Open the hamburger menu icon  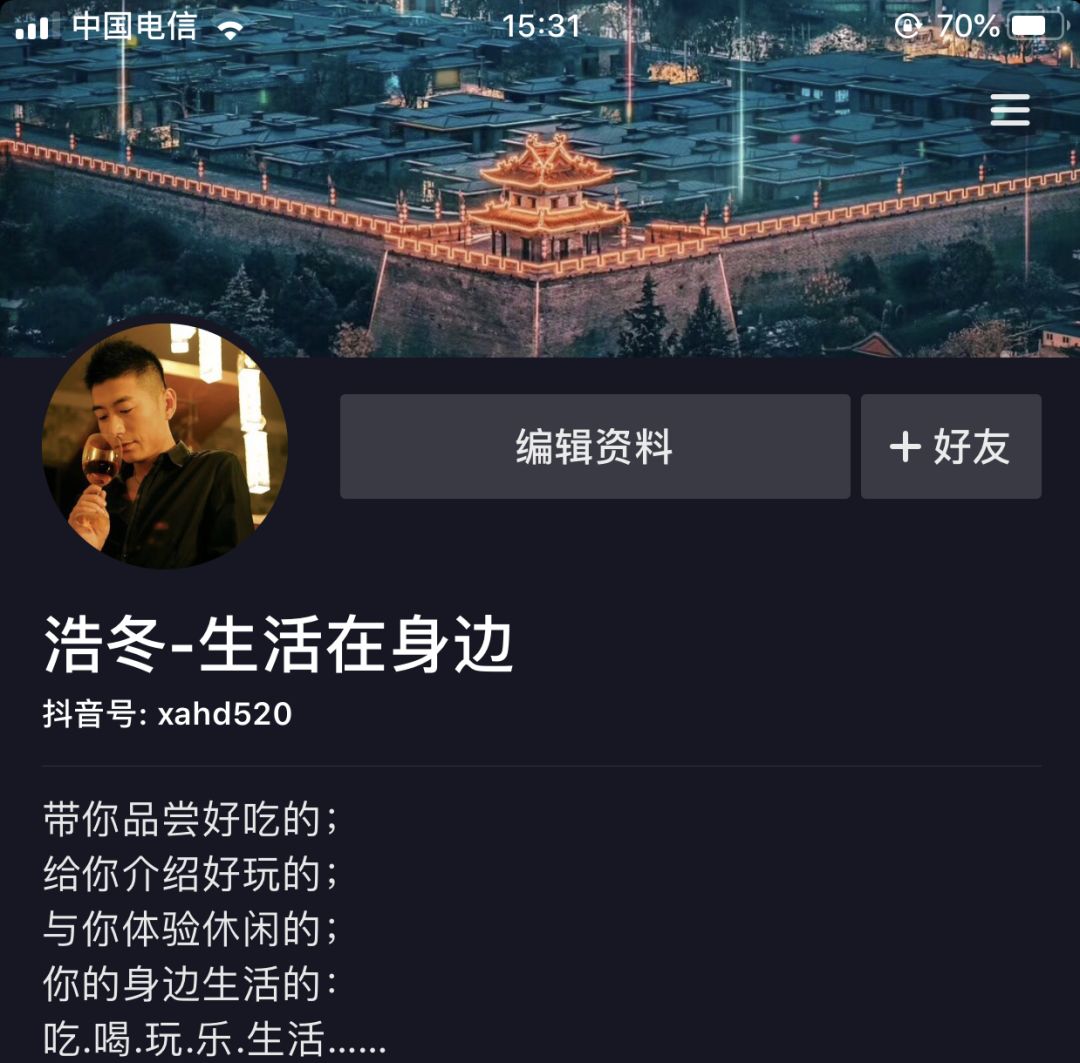[1010, 110]
